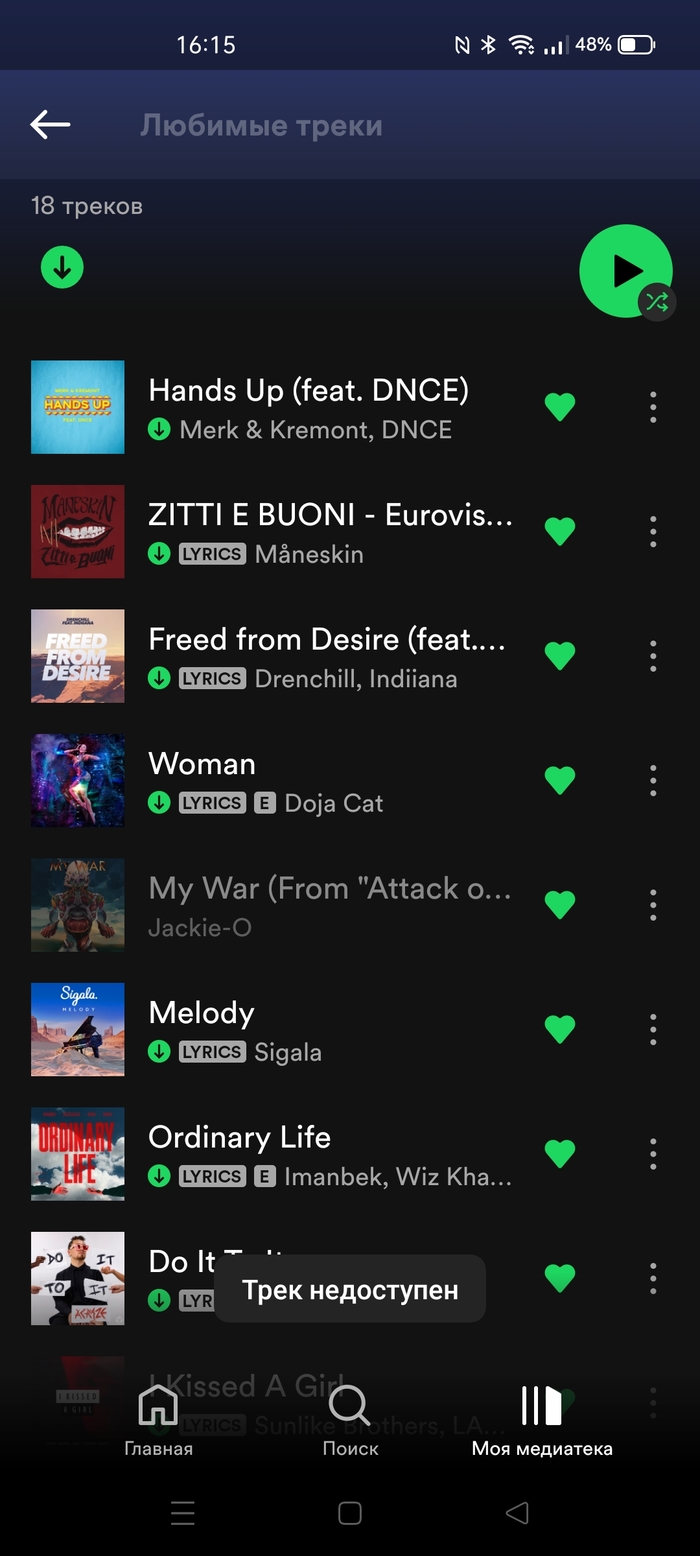Unlike the track Woman

pyautogui.click(x=560, y=780)
